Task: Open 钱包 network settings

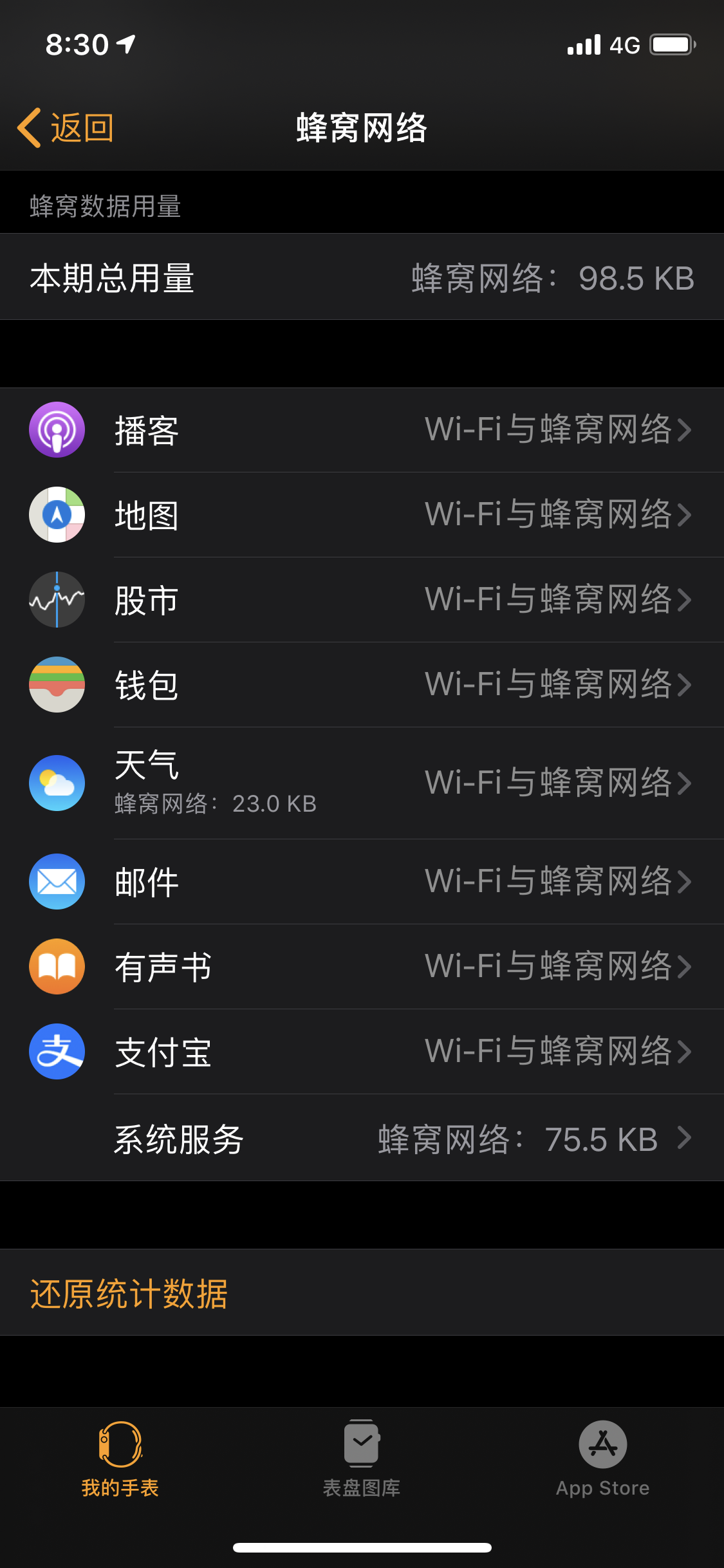Action: [362, 685]
